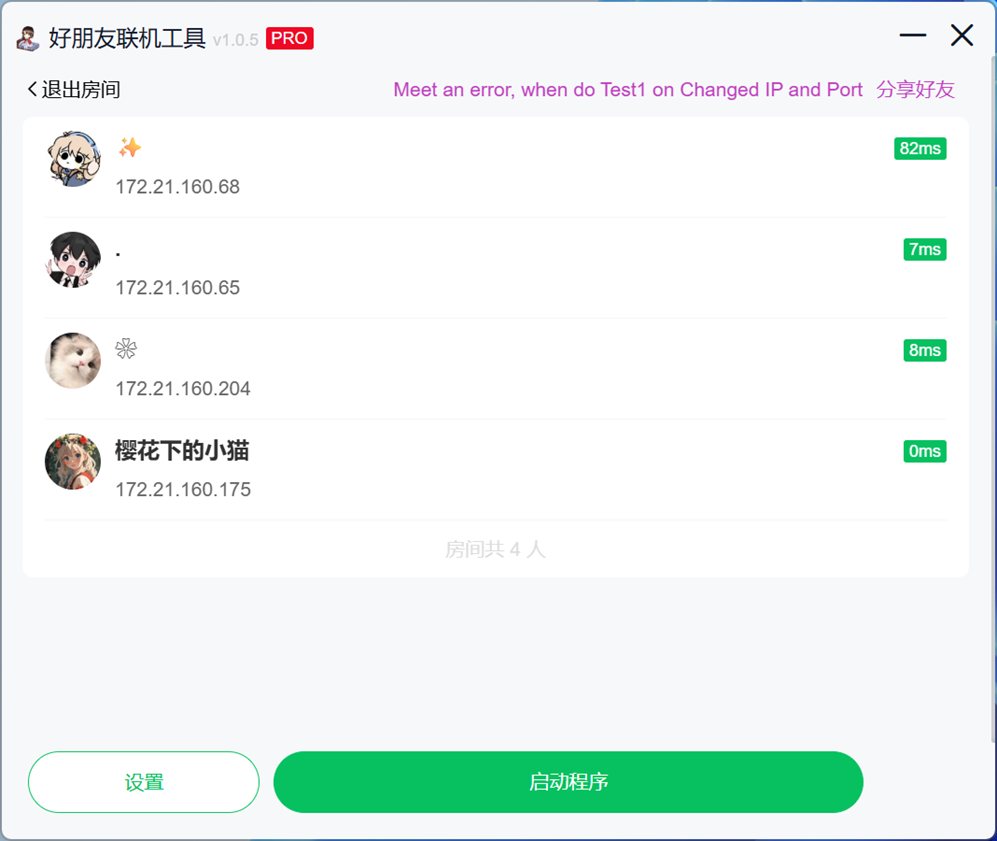This screenshot has height=841, width=997.
Task: Start with the 启动程序 button
Action: pyautogui.click(x=568, y=782)
